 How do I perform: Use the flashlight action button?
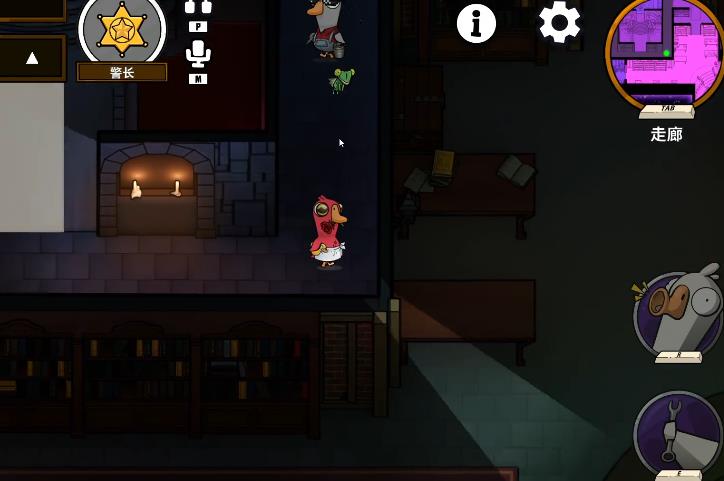(x=679, y=433)
